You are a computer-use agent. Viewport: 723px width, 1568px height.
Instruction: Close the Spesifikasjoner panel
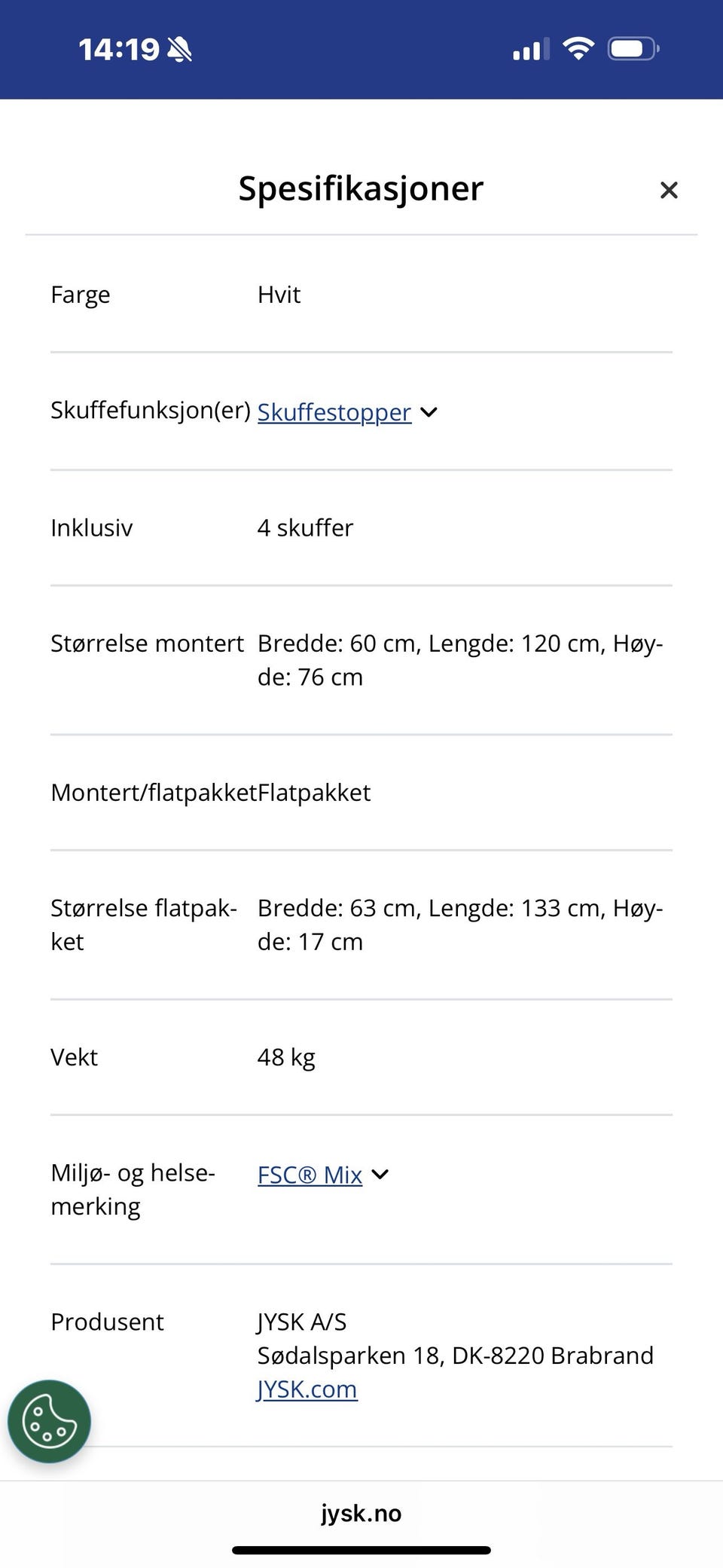pos(669,190)
